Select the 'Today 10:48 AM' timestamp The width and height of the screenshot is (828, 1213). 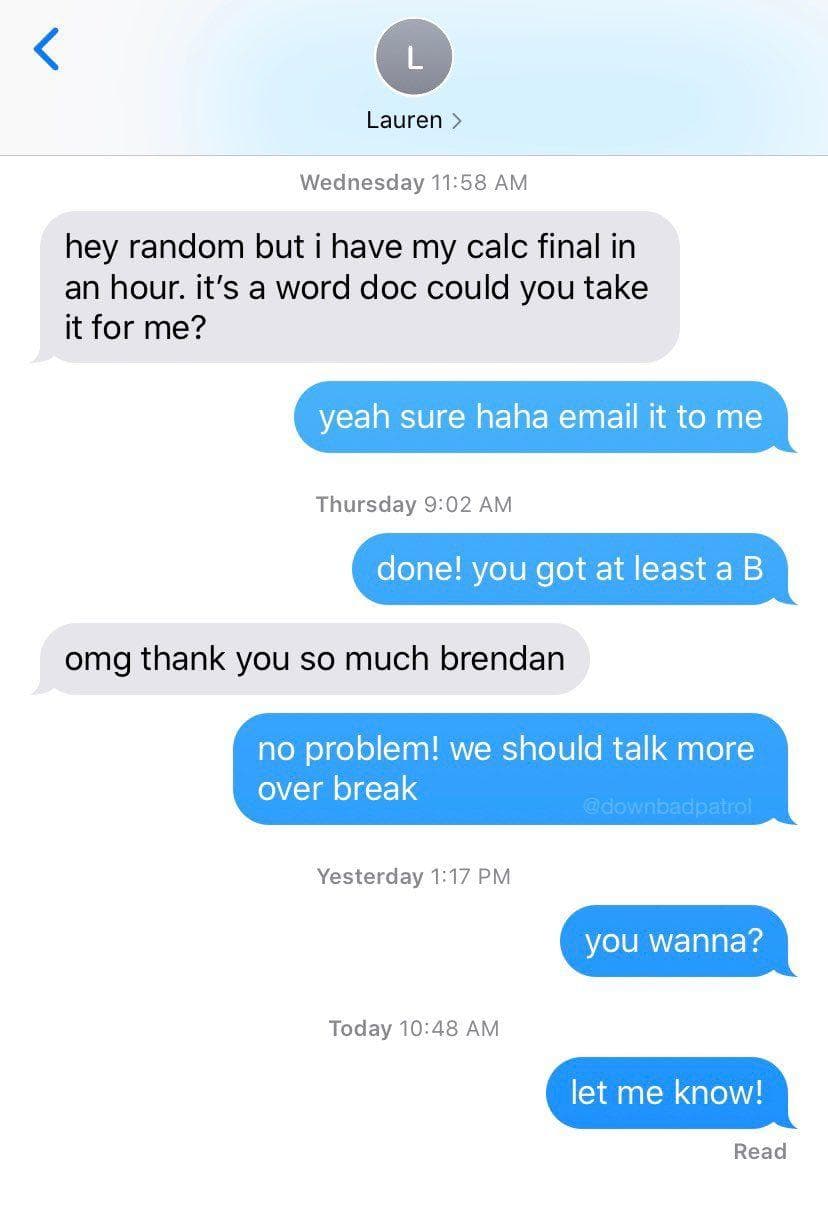[413, 1028]
